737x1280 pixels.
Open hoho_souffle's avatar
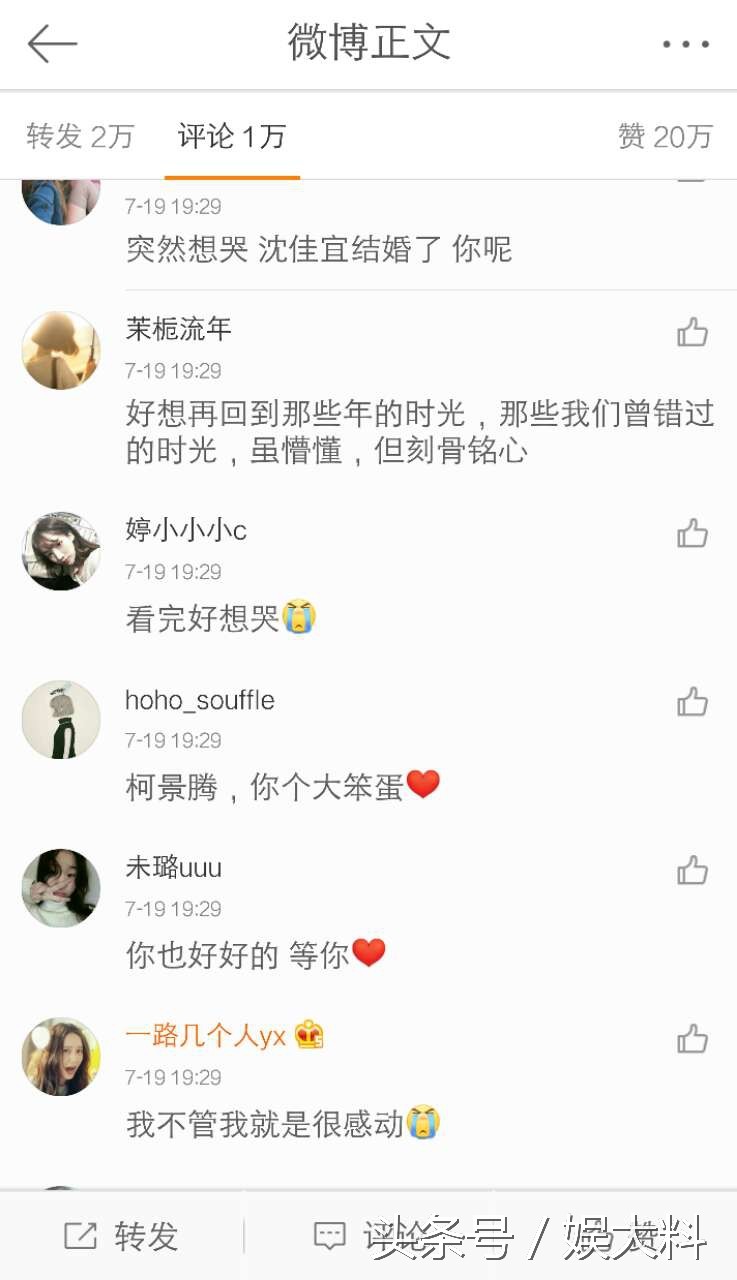[x=61, y=720]
